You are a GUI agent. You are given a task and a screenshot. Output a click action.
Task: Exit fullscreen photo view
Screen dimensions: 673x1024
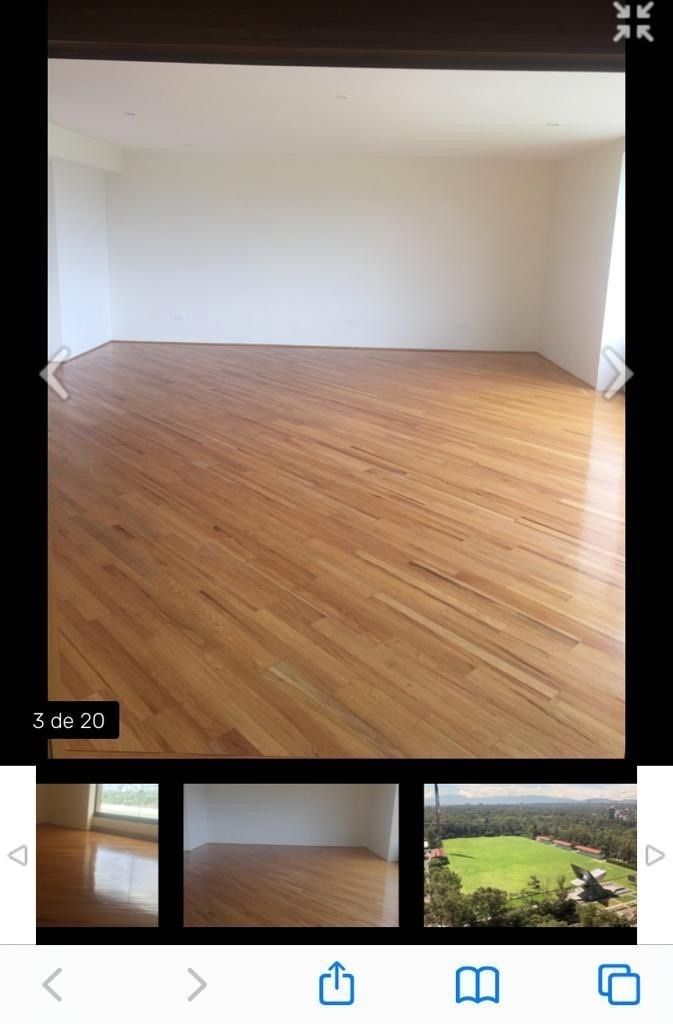coord(633,22)
